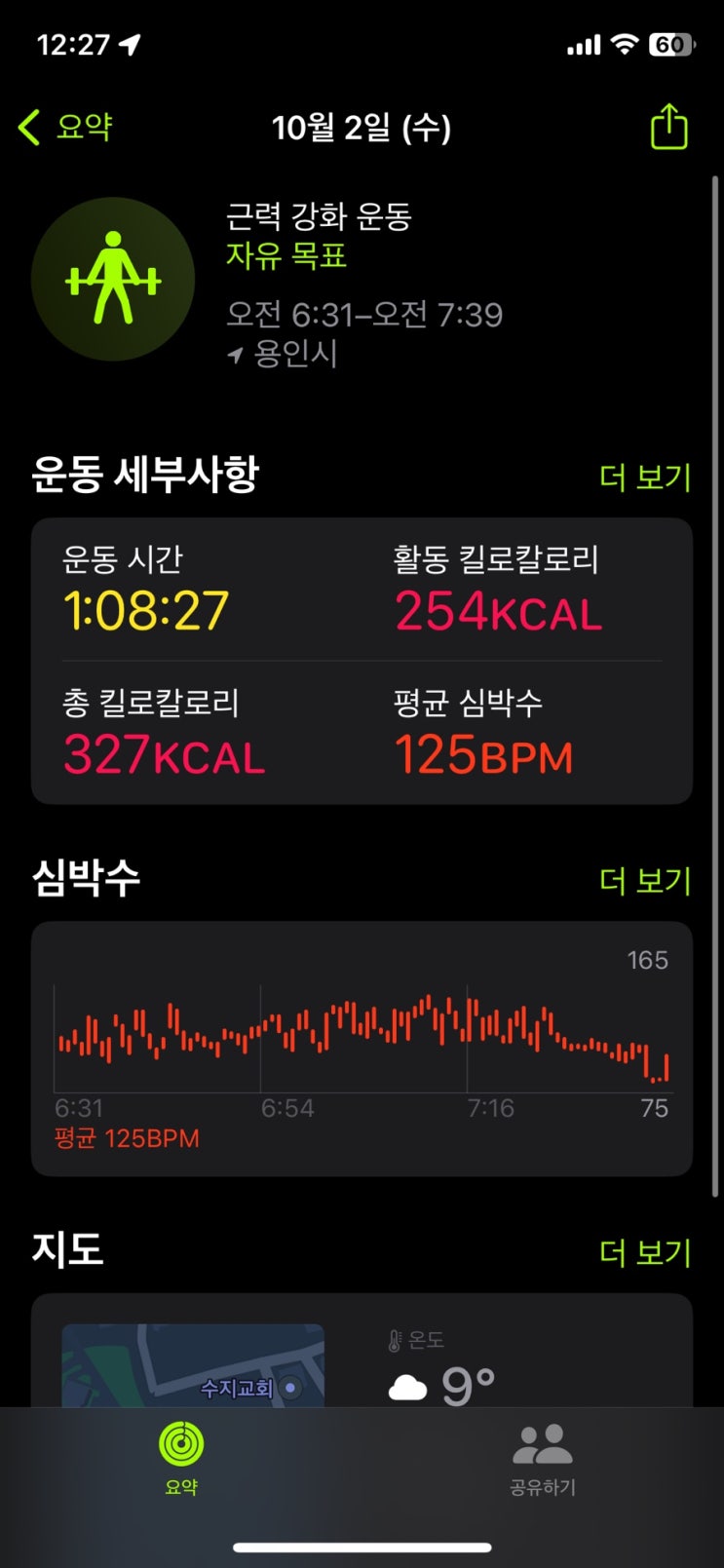Switch to the 요약 tab
The width and height of the screenshot is (724, 1568).
click(181, 1459)
